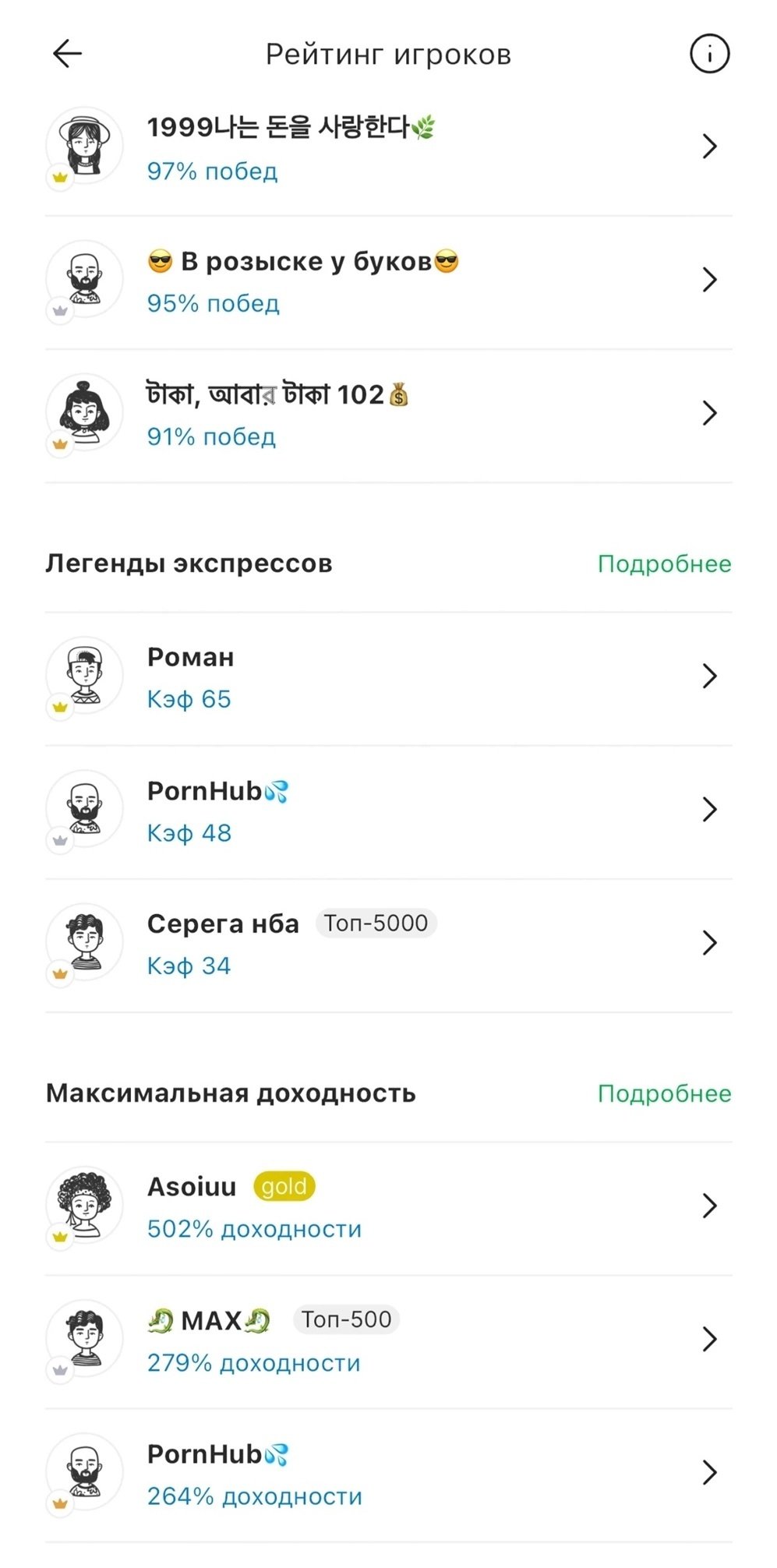Open MAX's row with 279% доходности
777x1568 pixels.
click(388, 1340)
